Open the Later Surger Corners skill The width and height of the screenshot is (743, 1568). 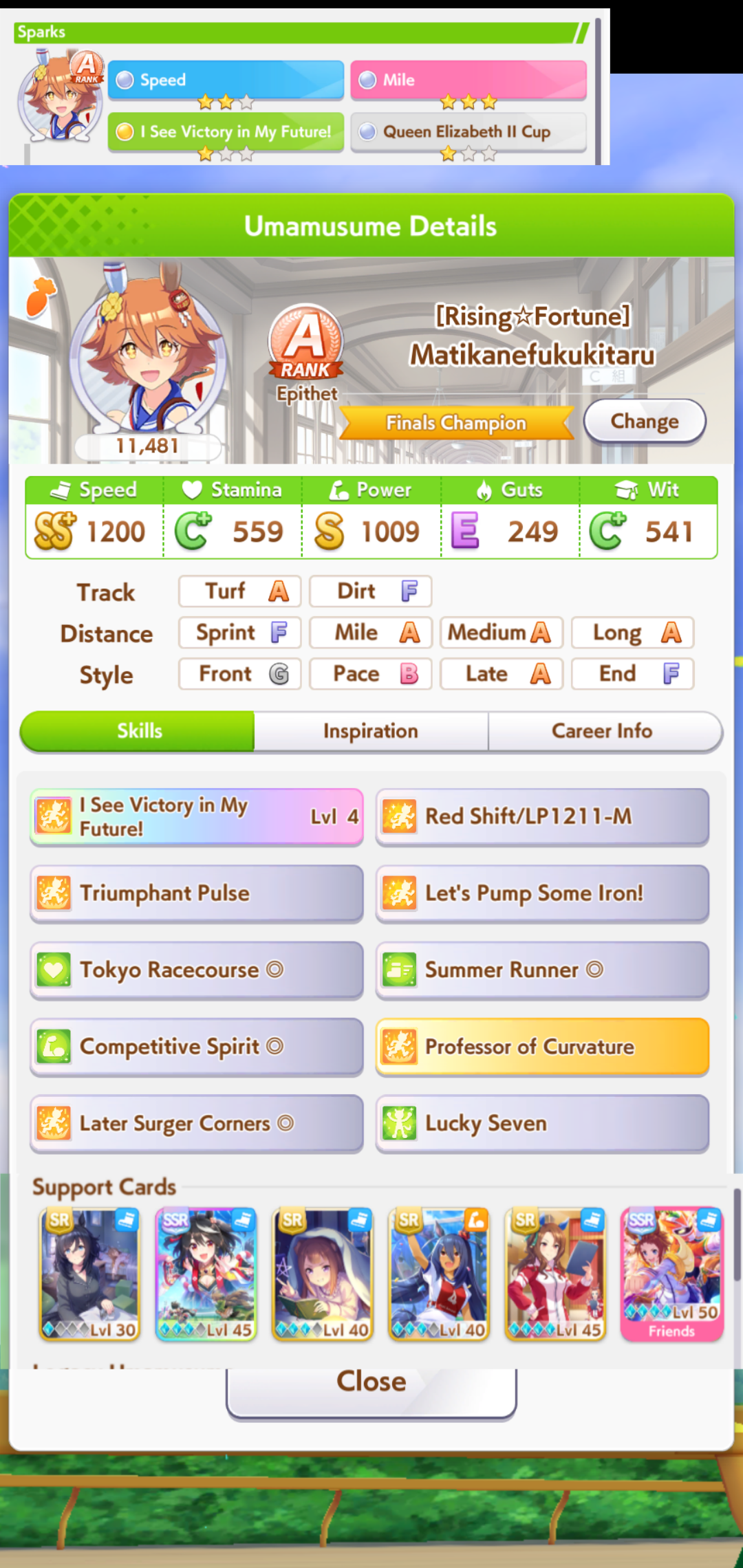[196, 1124]
